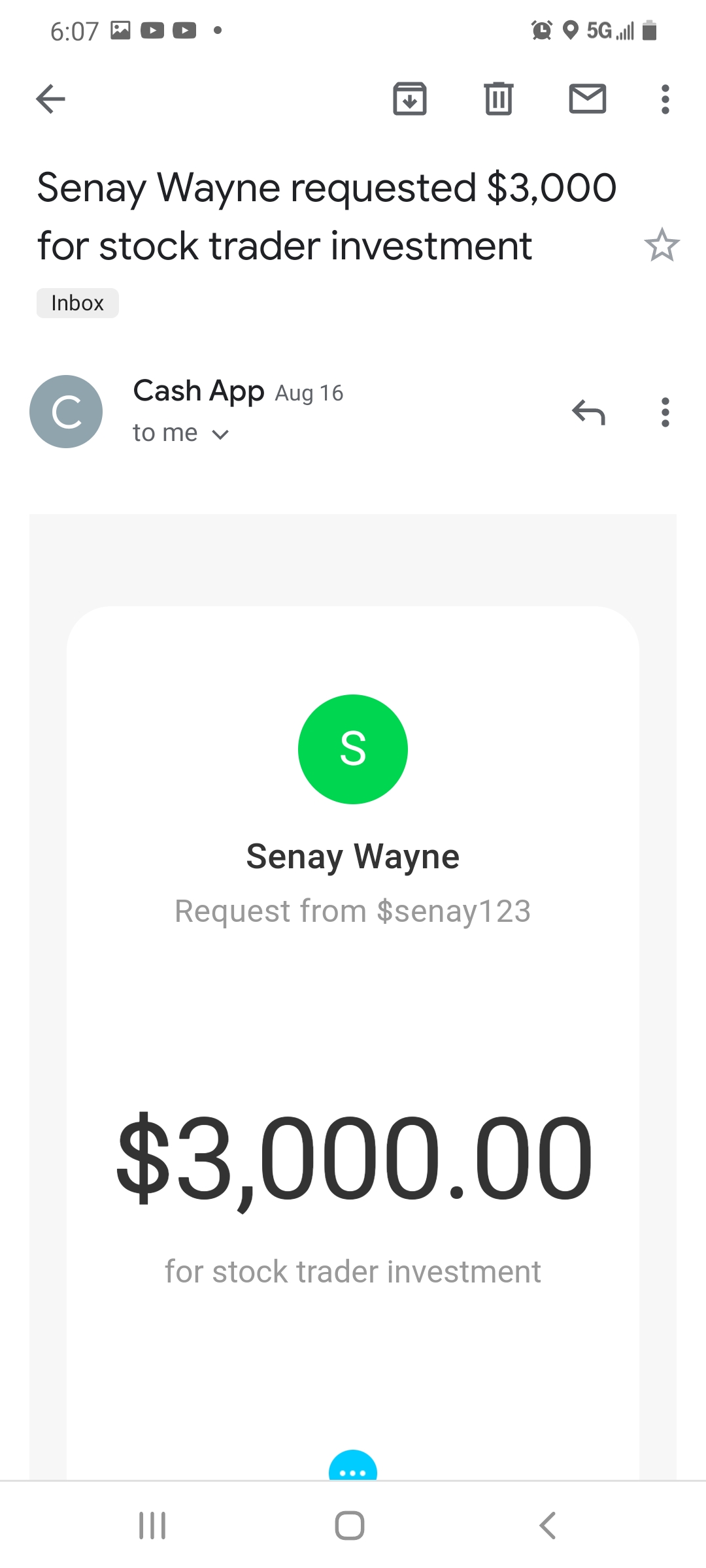706x1568 pixels.
Task: Tap the blue three-dot bubble button
Action: (353, 1467)
